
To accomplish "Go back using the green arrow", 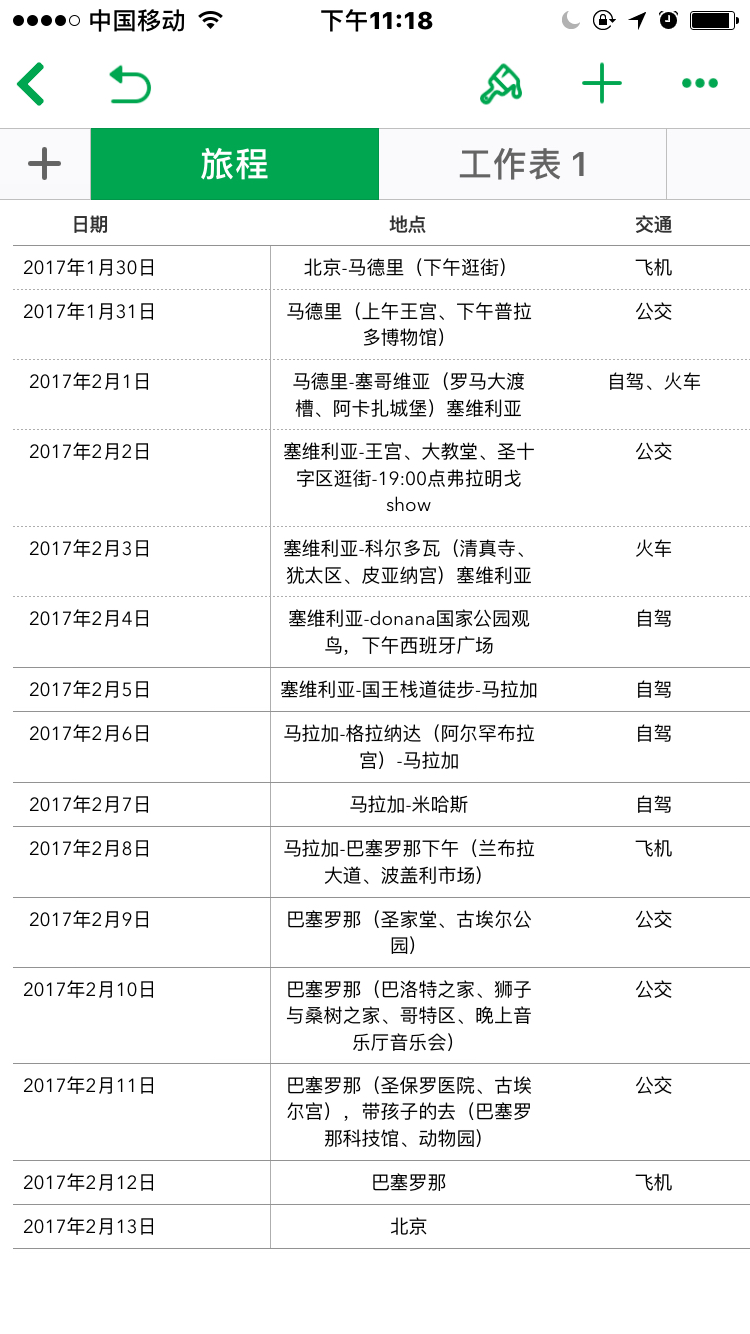I will (31, 84).
